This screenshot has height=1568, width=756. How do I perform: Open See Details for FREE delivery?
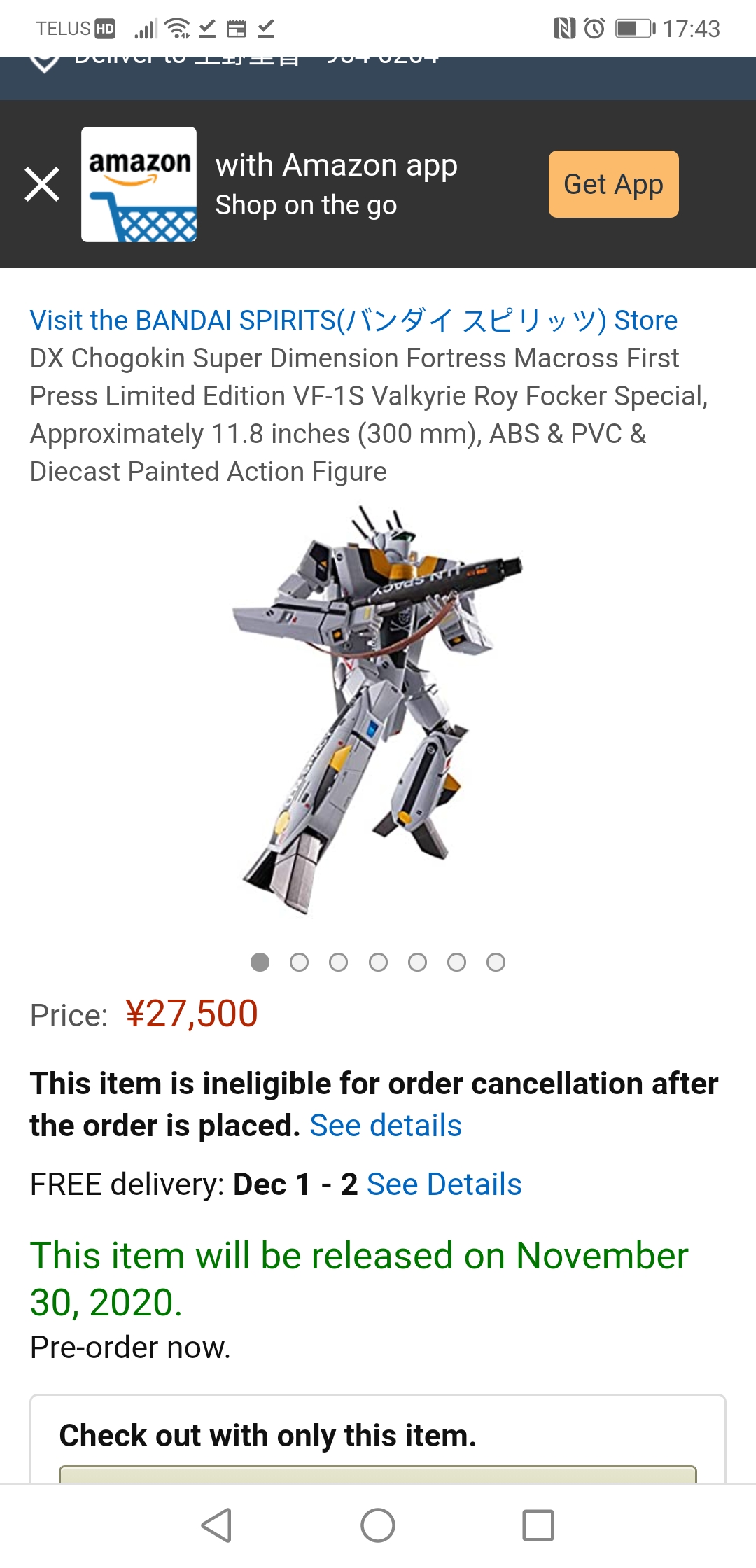[x=444, y=1184]
